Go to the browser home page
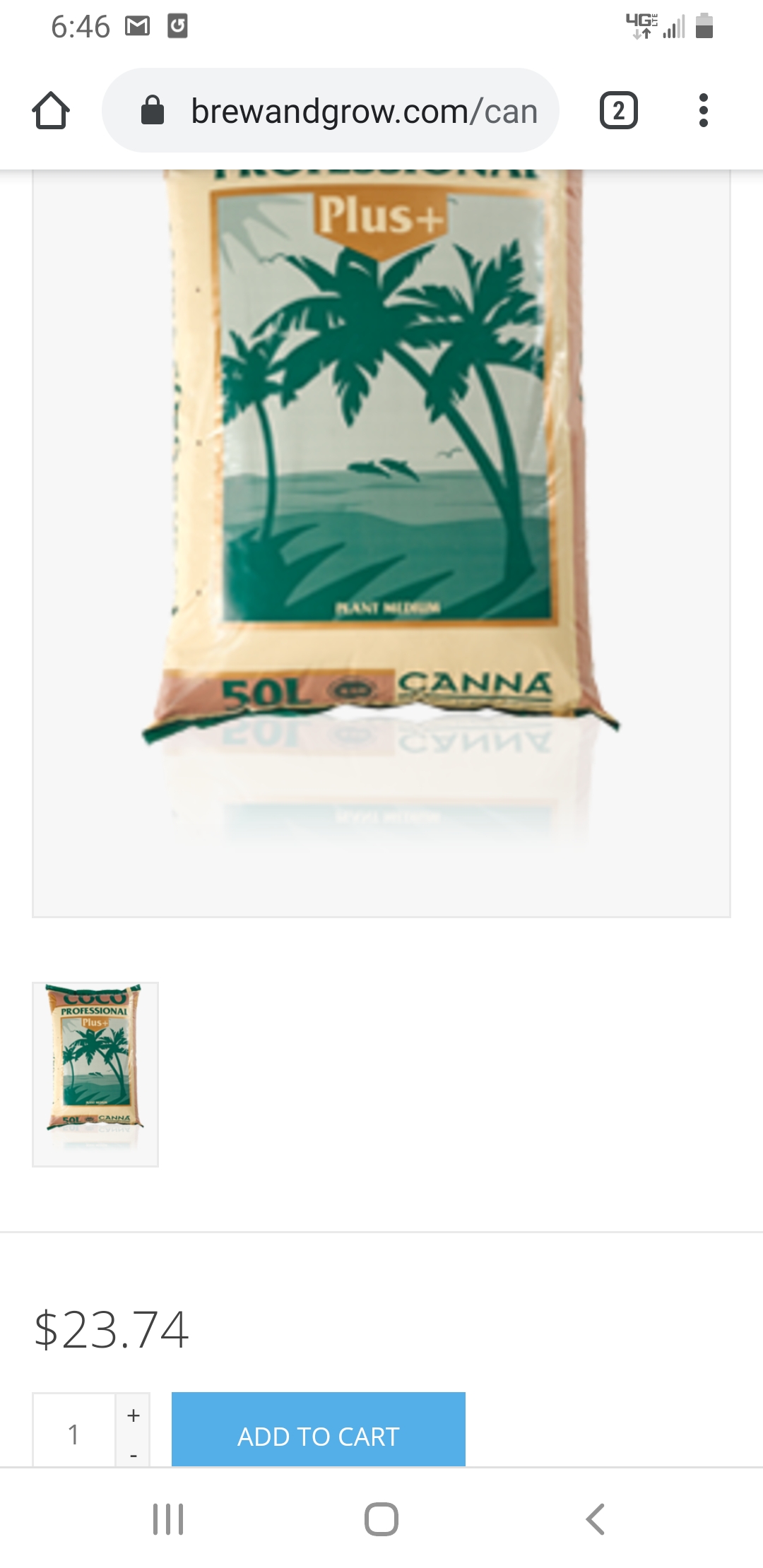Screen dimensions: 763x1568 click(x=51, y=111)
